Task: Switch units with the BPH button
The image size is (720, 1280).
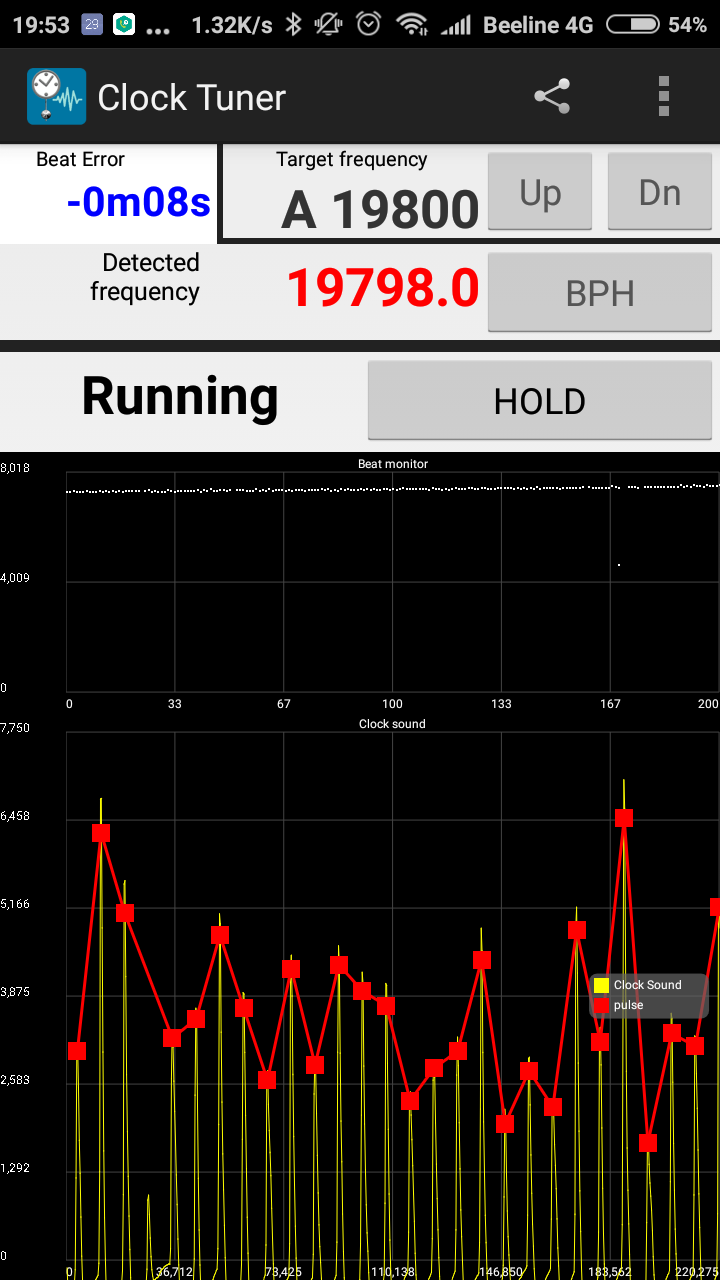Action: 599,292
